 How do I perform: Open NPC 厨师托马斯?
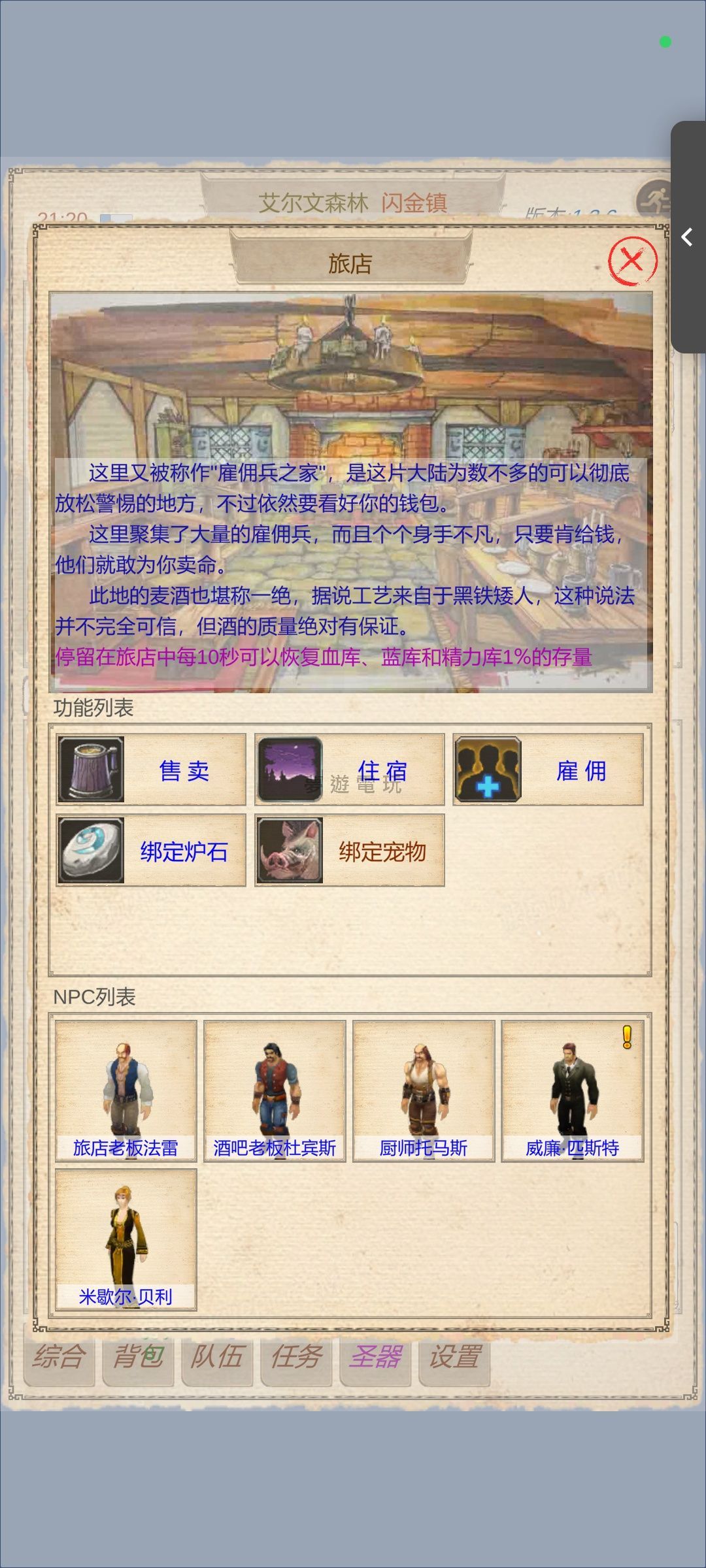[x=424, y=1091]
